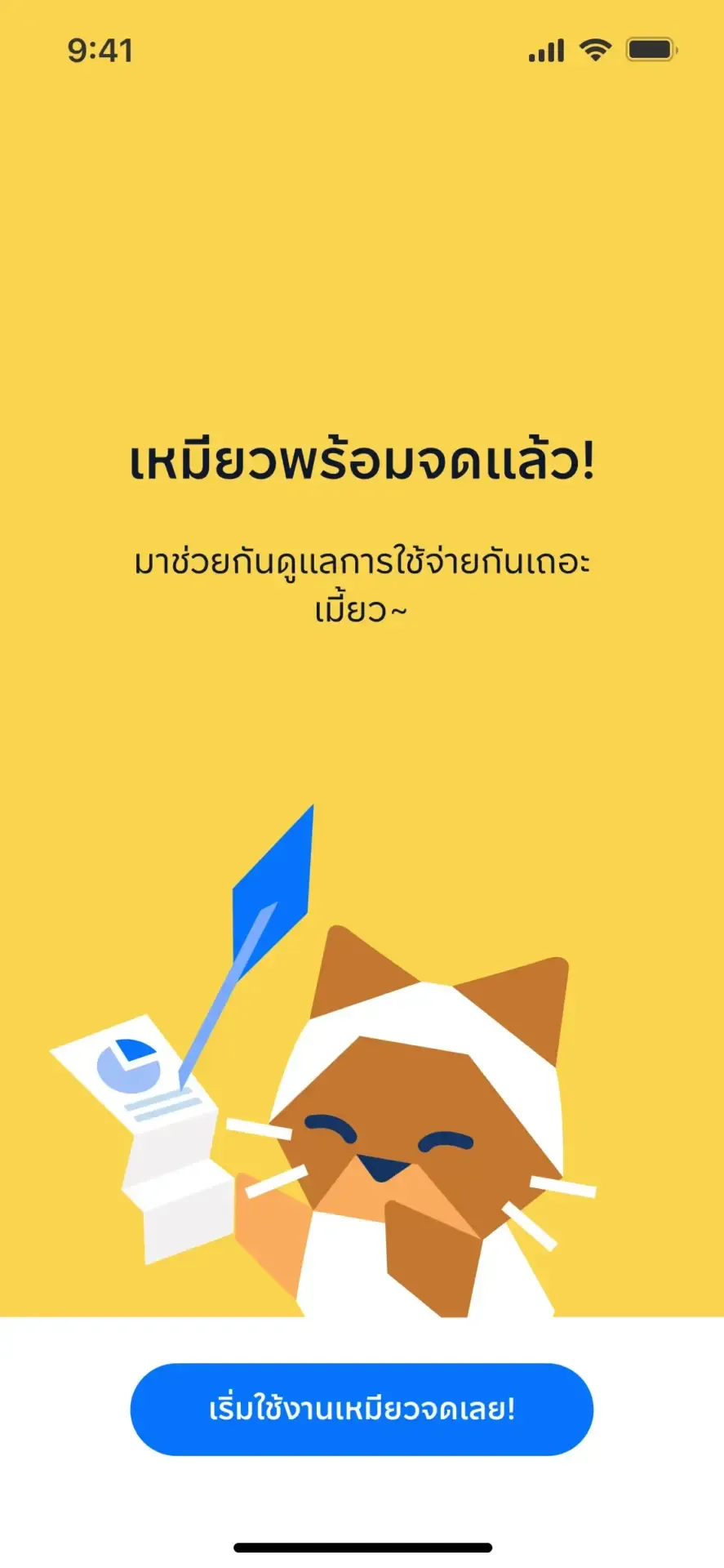The image size is (724, 1568).
Task: Tap the blue เริ่มใช้งานเหมียวจดเลย! button
Action: click(x=362, y=1409)
